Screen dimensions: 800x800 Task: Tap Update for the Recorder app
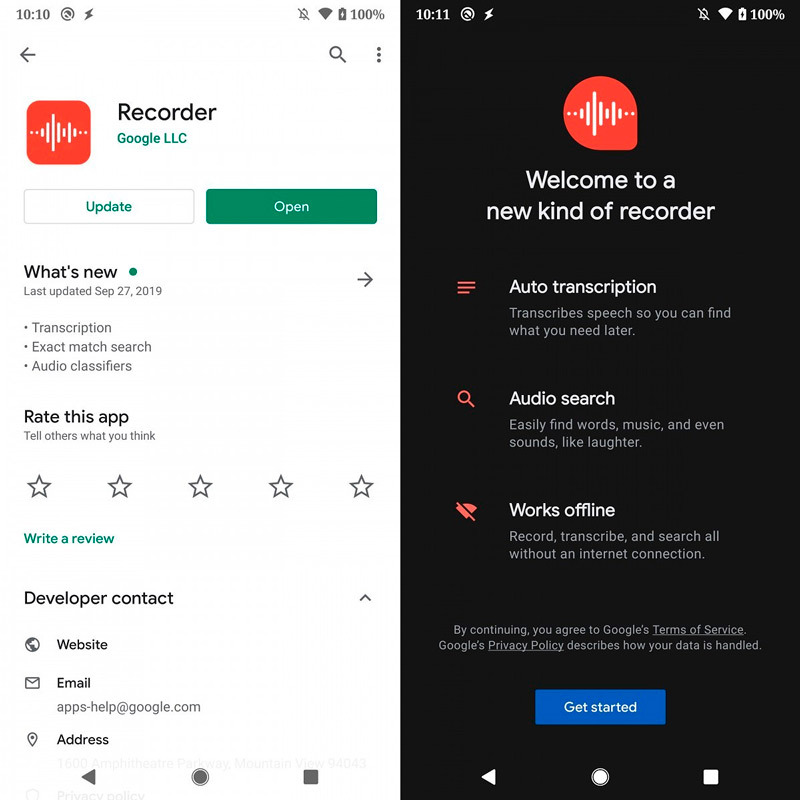click(109, 206)
